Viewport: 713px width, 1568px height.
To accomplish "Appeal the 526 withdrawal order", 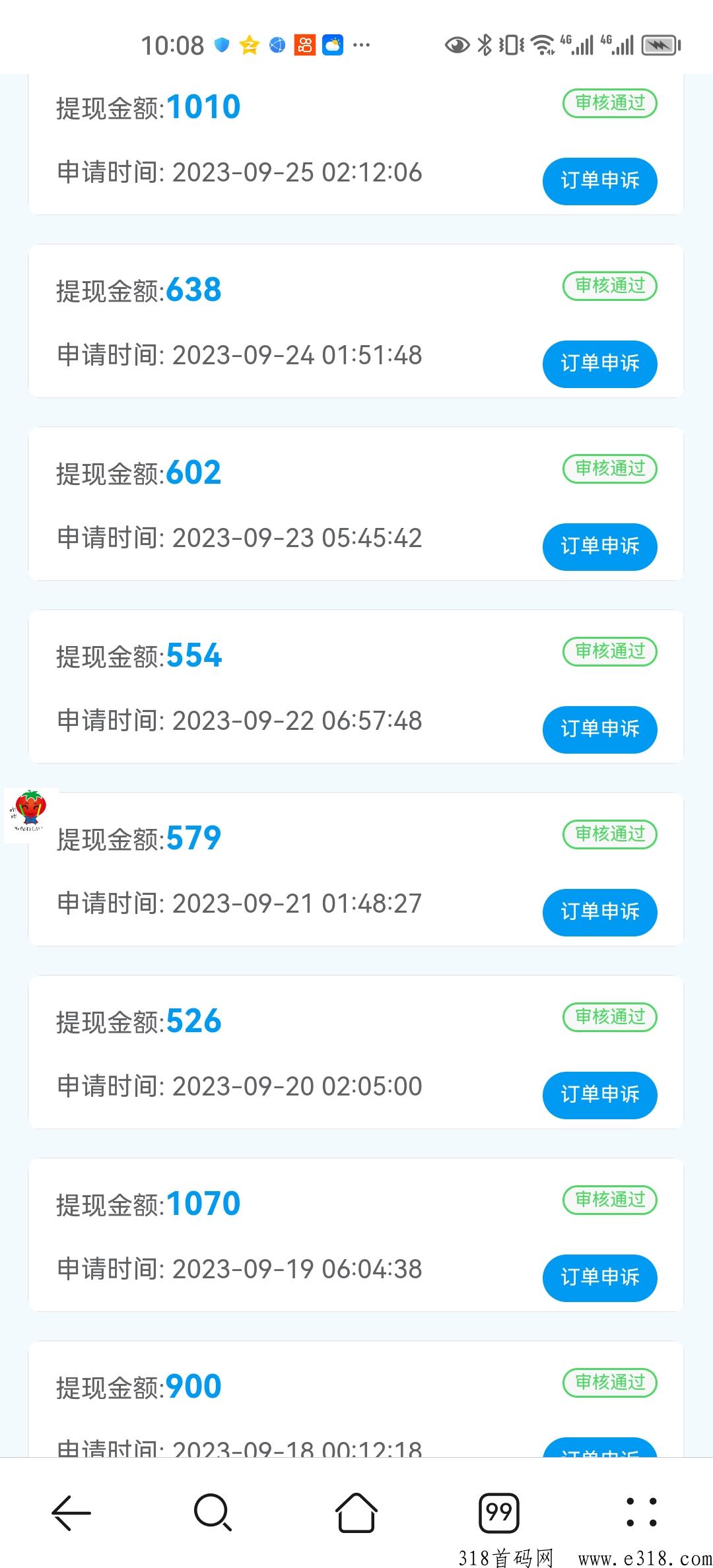I will click(599, 1095).
